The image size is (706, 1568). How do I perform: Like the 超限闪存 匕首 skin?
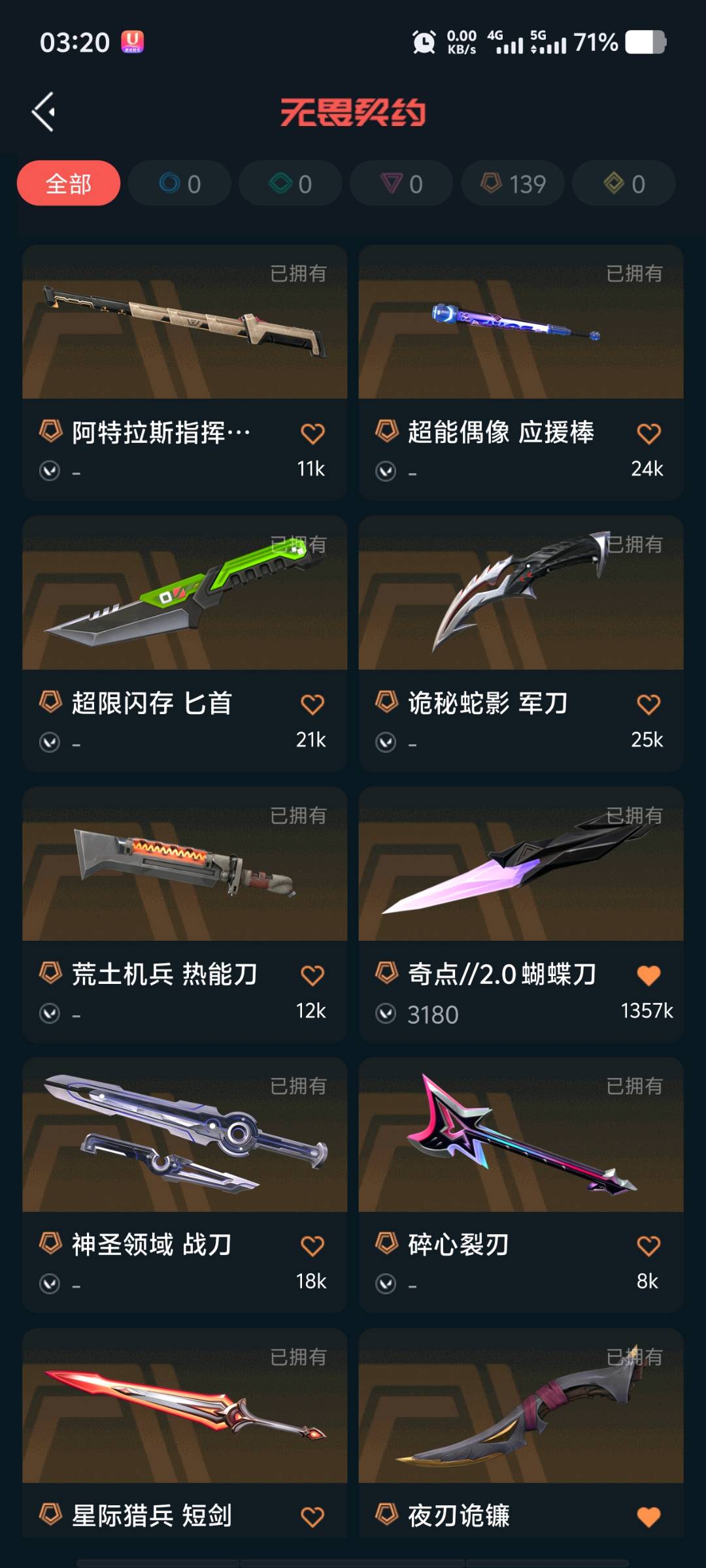click(x=312, y=704)
